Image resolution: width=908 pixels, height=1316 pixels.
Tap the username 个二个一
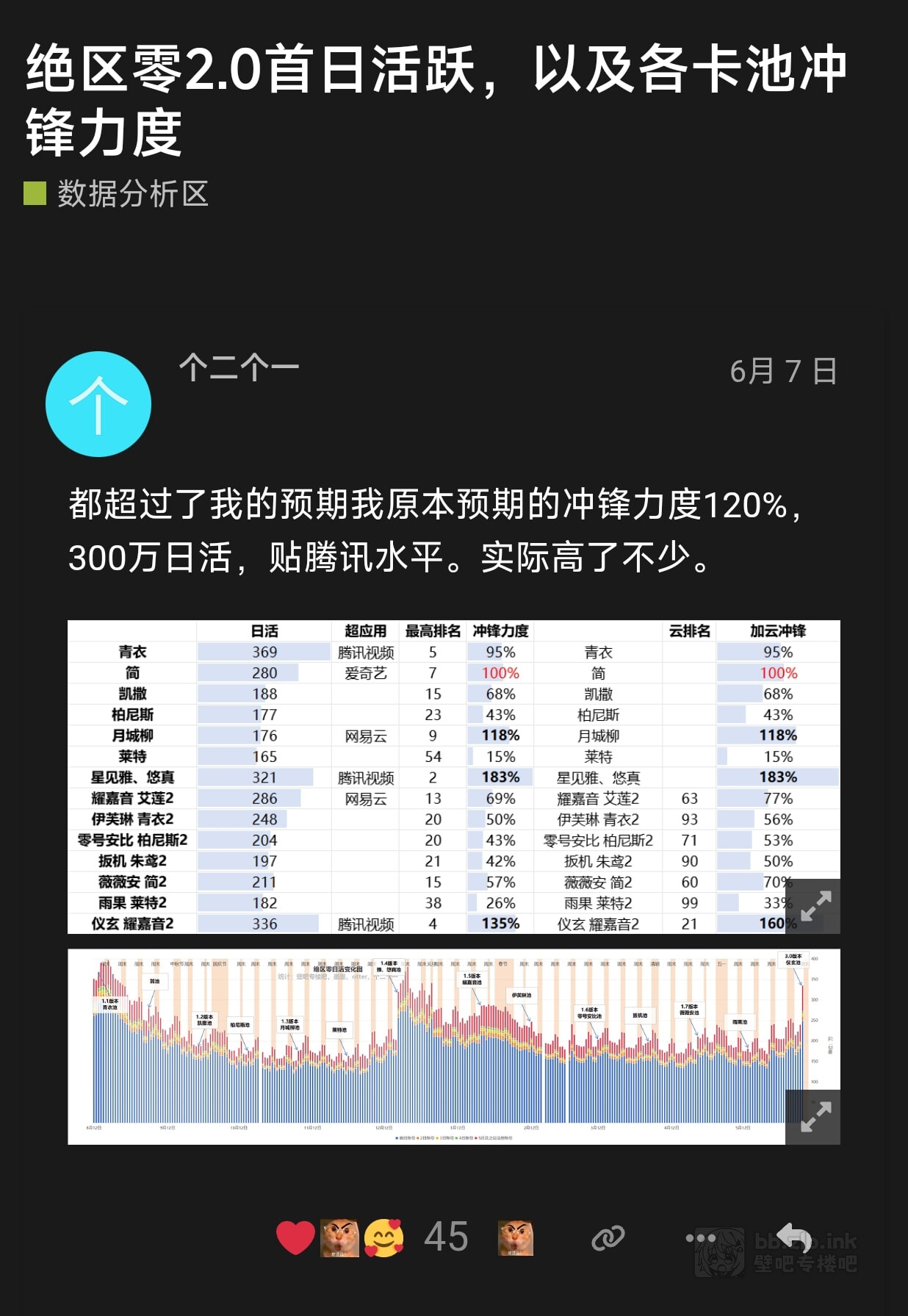(x=239, y=367)
